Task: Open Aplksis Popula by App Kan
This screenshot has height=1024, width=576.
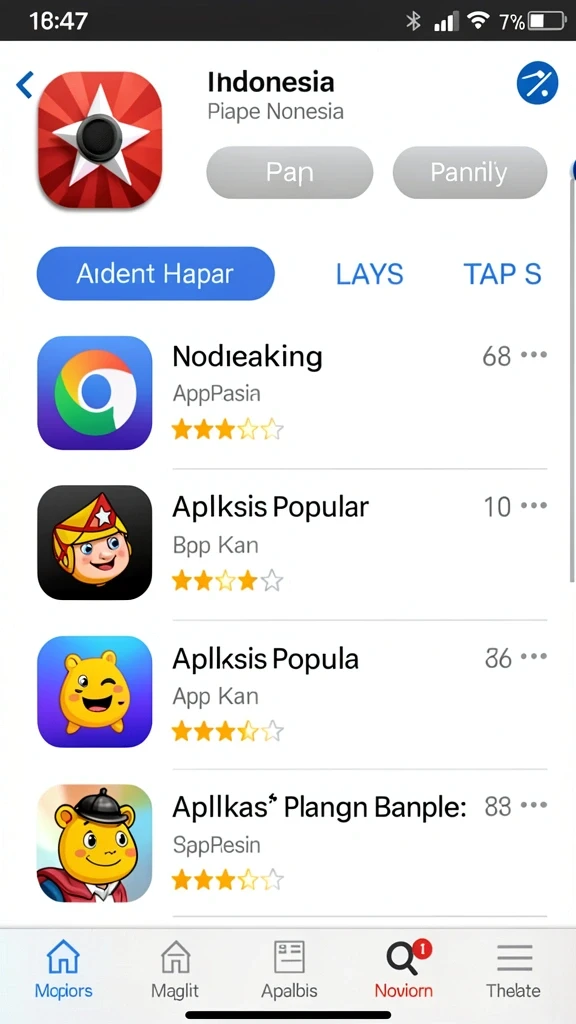Action: [292, 693]
